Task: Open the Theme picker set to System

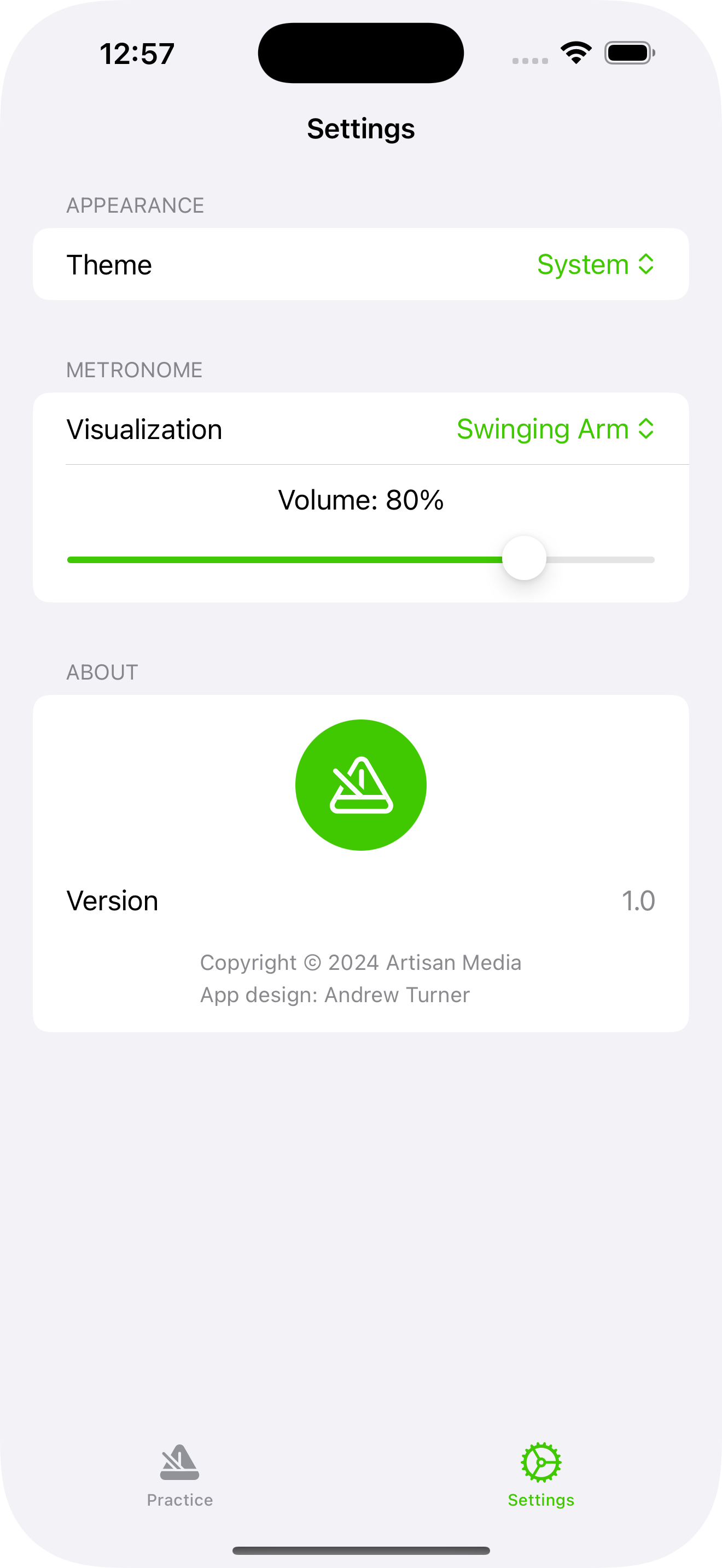Action: (x=595, y=265)
